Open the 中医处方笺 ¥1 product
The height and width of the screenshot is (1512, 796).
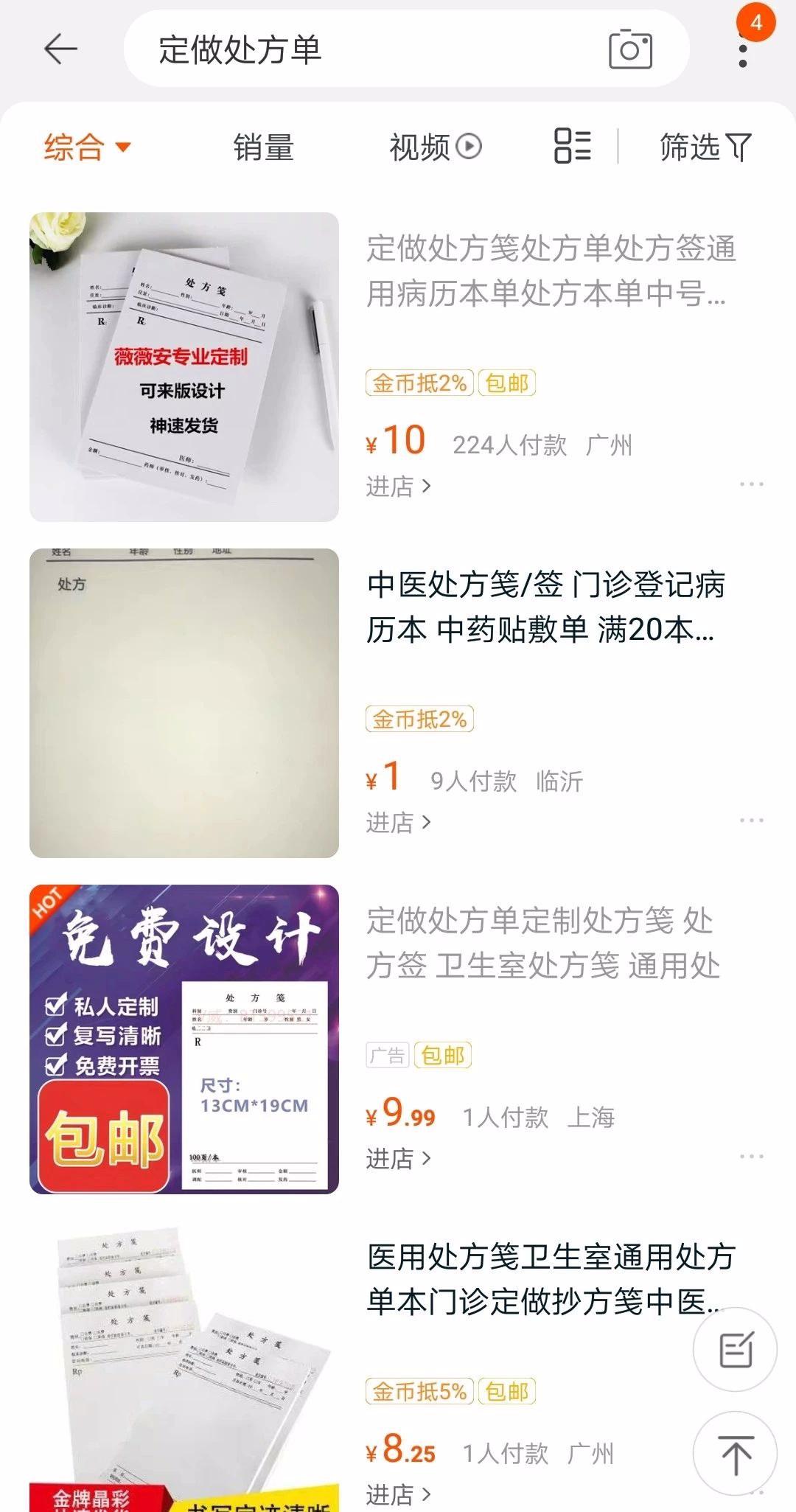coord(545,607)
